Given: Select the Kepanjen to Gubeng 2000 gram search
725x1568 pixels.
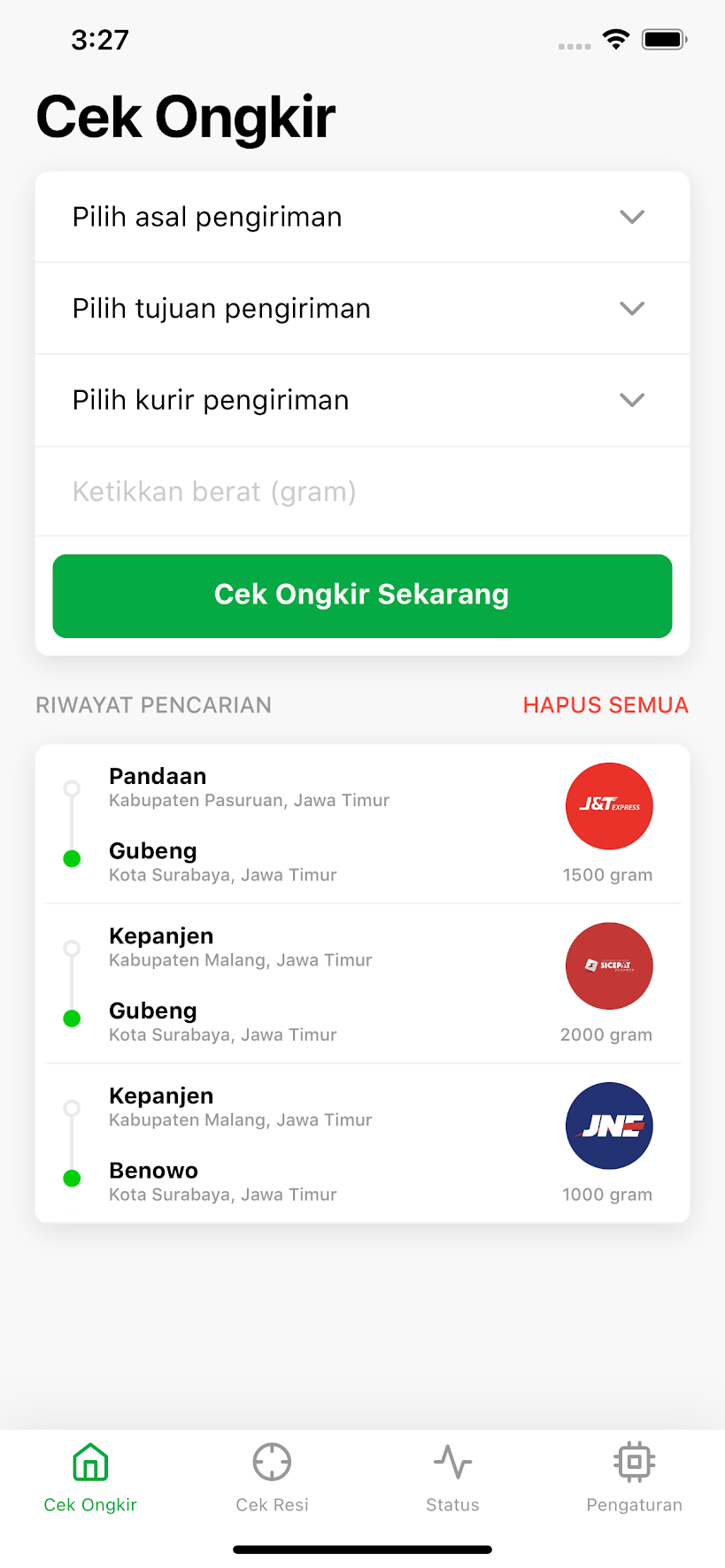Looking at the screenshot, I should click(x=362, y=984).
